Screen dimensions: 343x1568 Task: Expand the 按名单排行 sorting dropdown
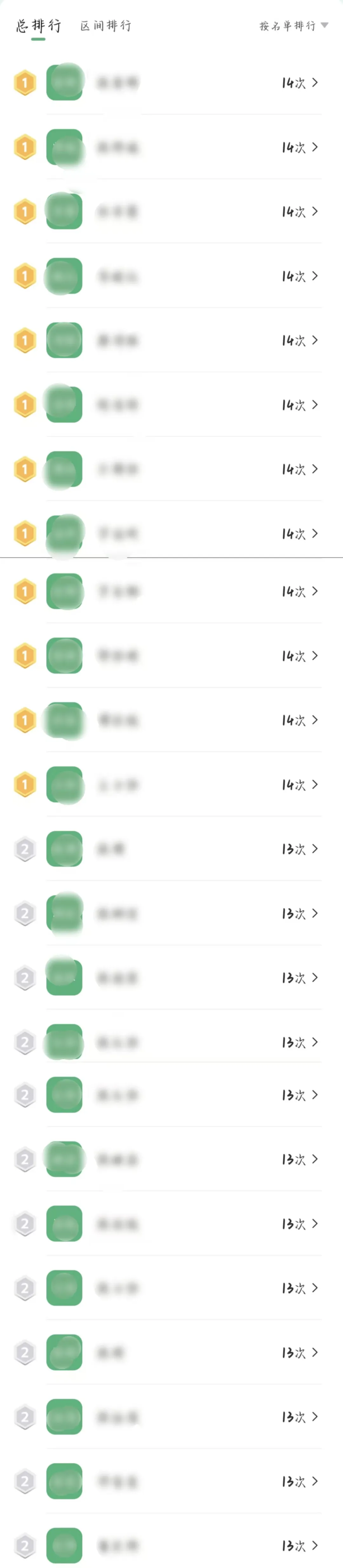tap(293, 25)
